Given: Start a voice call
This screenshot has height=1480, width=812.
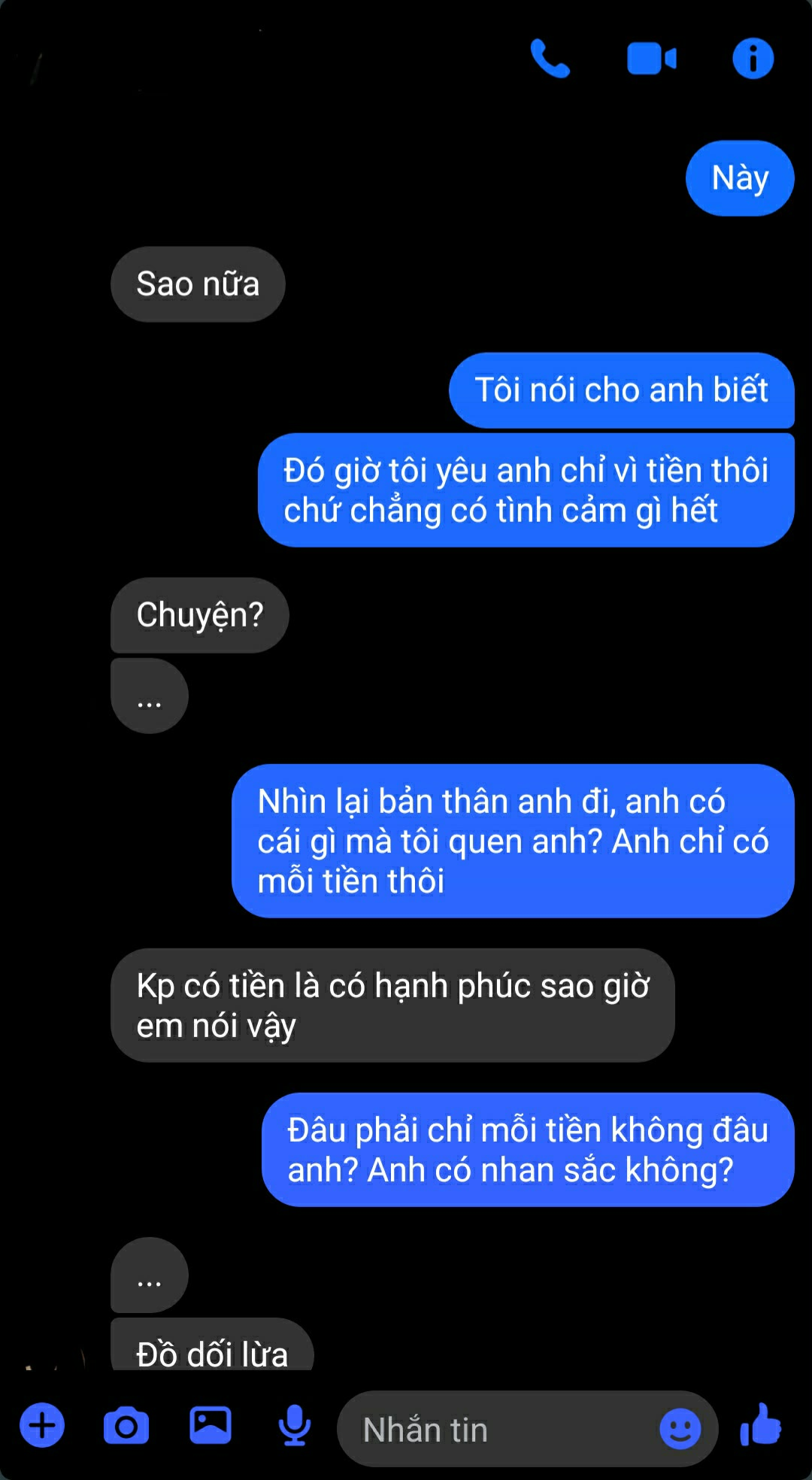Looking at the screenshot, I should [550, 59].
